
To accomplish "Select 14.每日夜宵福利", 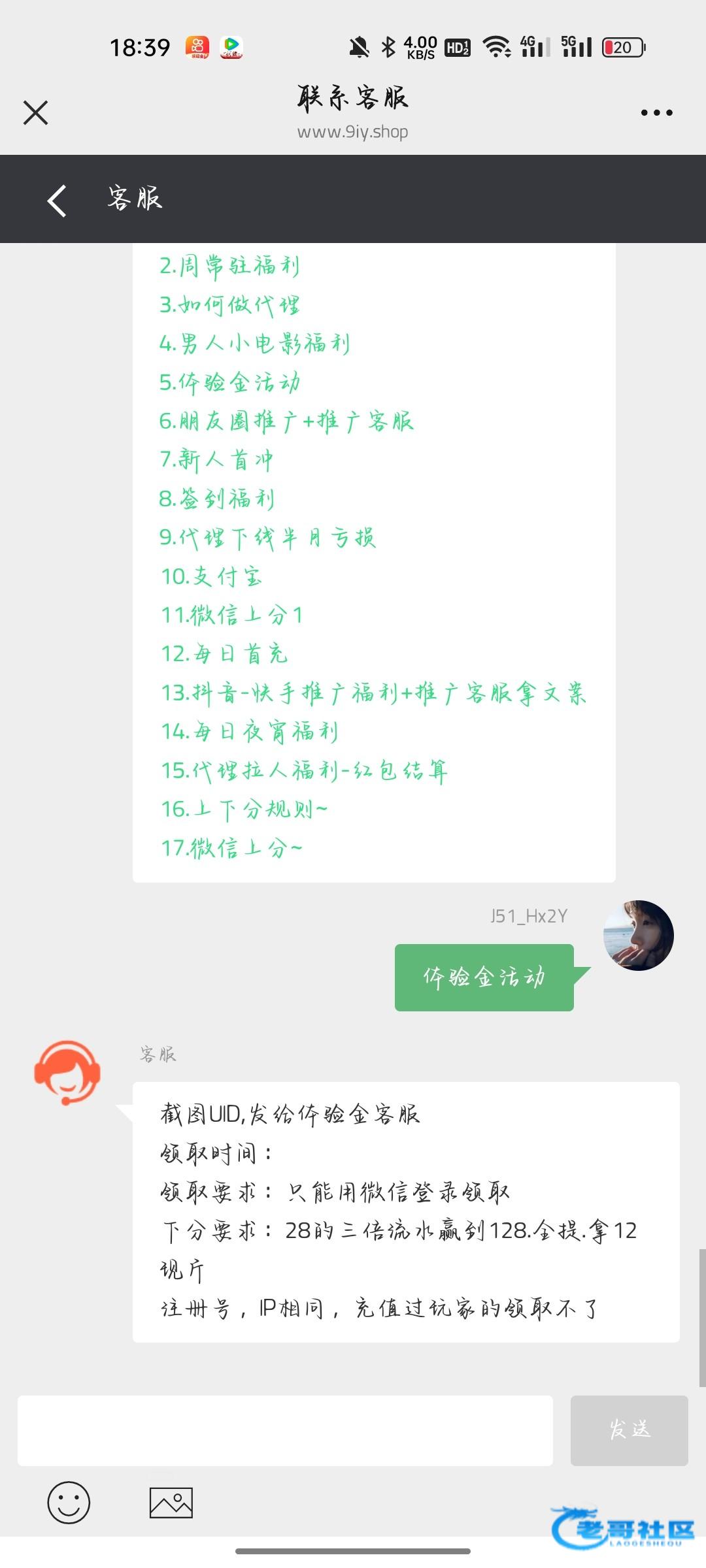I will (x=249, y=731).
